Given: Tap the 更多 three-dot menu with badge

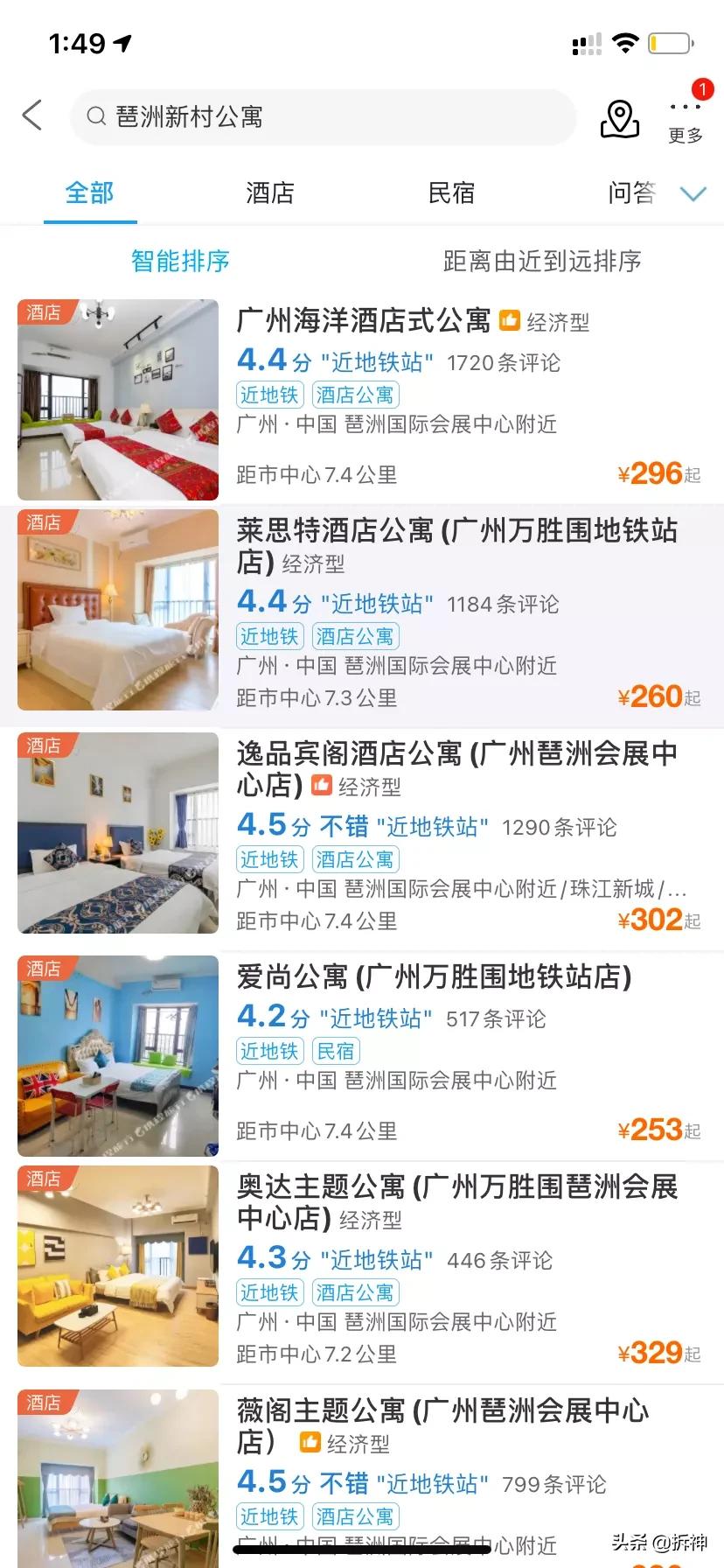Looking at the screenshot, I should coord(685,115).
